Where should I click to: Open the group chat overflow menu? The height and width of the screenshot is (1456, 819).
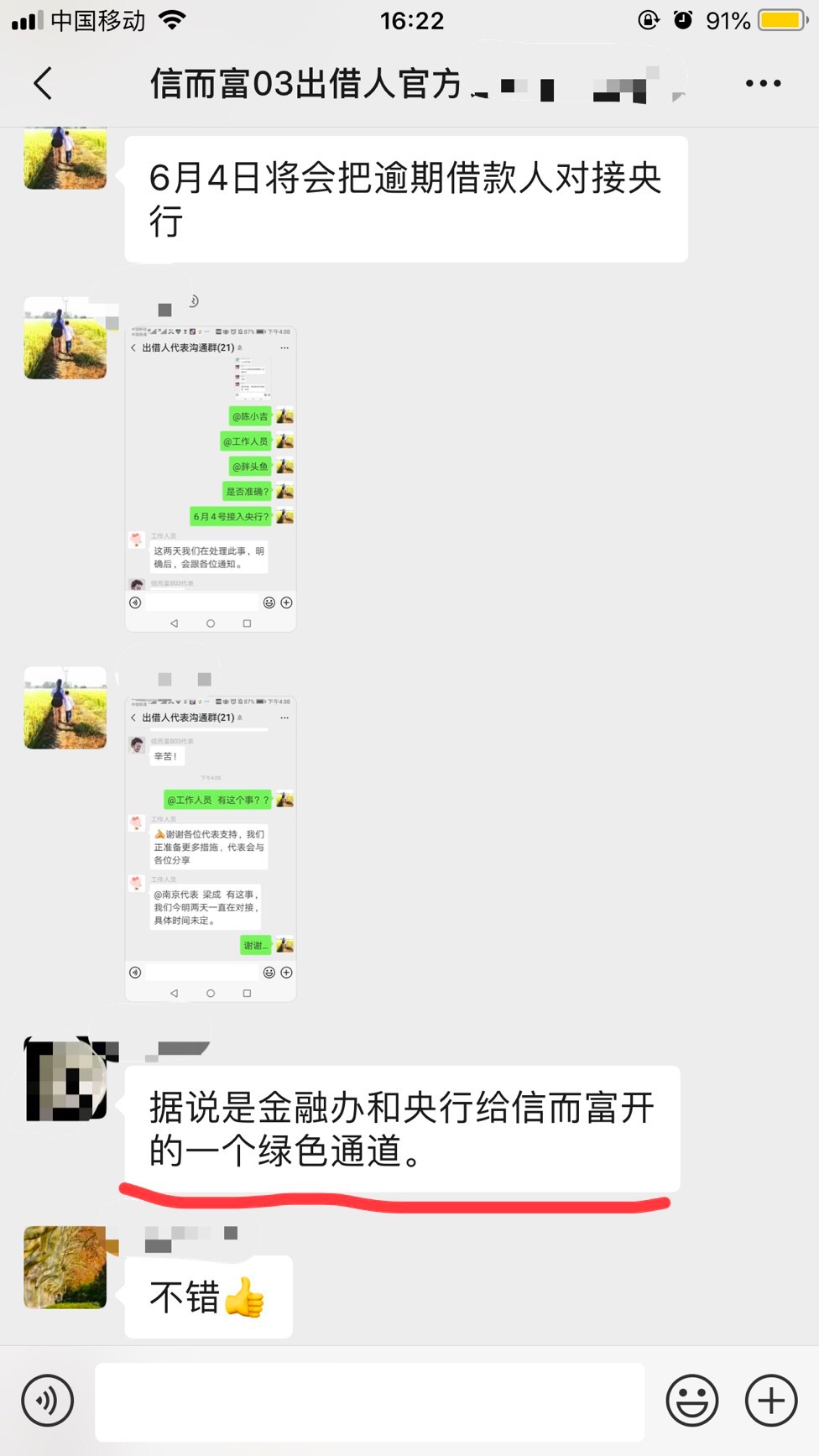coord(763,83)
